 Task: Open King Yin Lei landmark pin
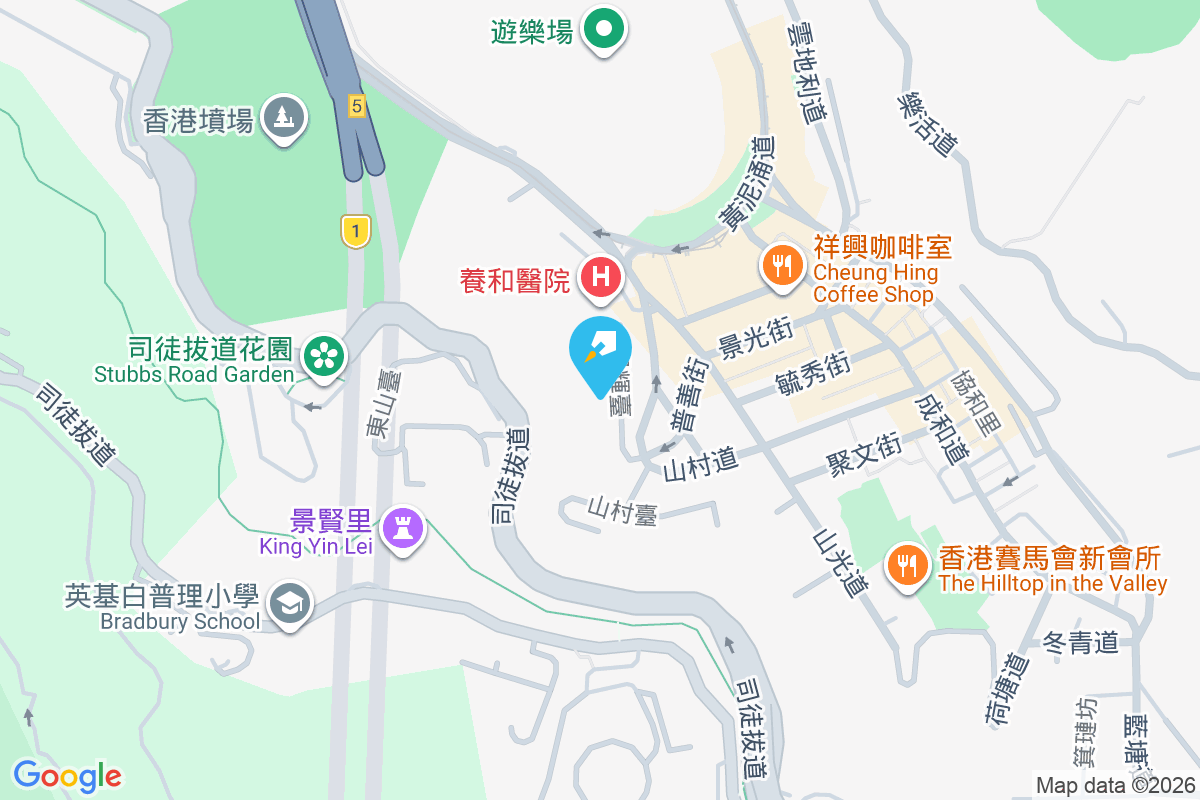pyautogui.click(x=405, y=528)
